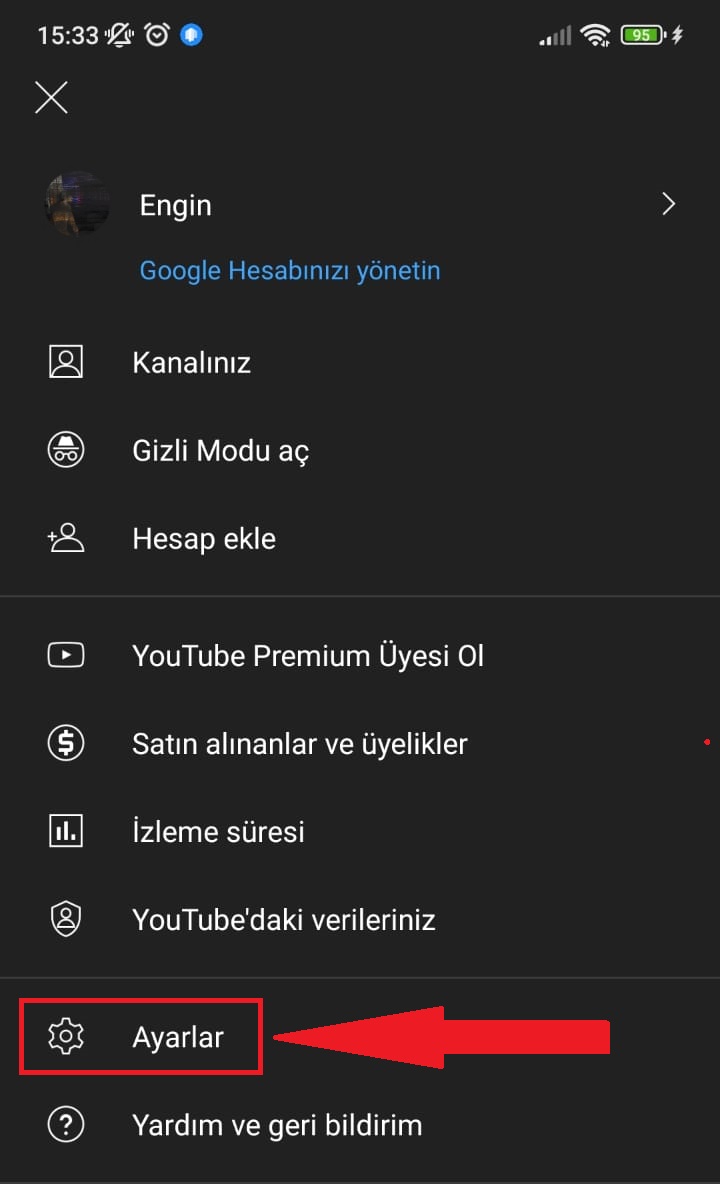Open Yardım ve geri bildirim
The width and height of the screenshot is (720, 1184).
pyautogui.click(x=277, y=1125)
